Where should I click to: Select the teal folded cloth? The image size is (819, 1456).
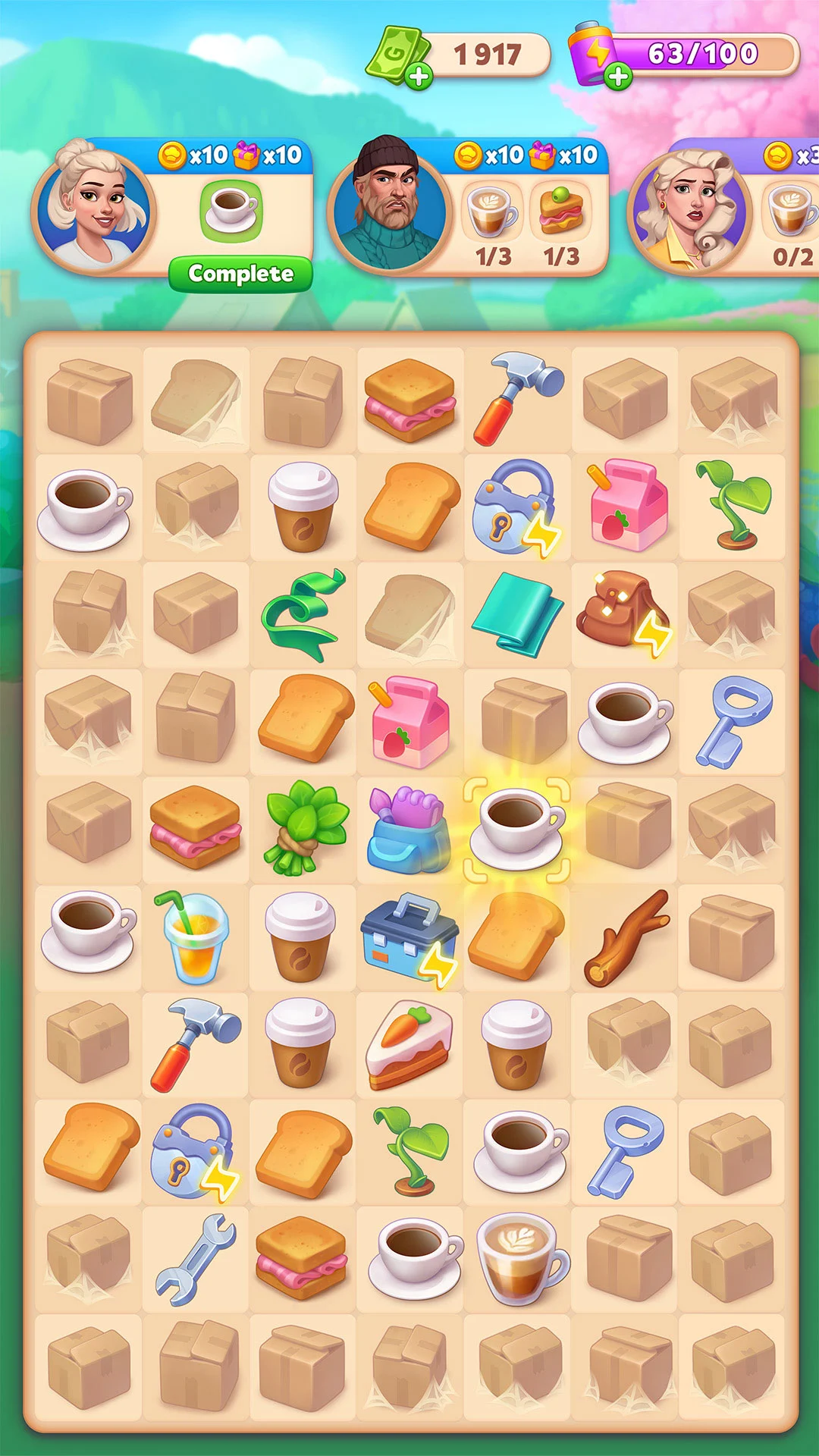(517, 614)
